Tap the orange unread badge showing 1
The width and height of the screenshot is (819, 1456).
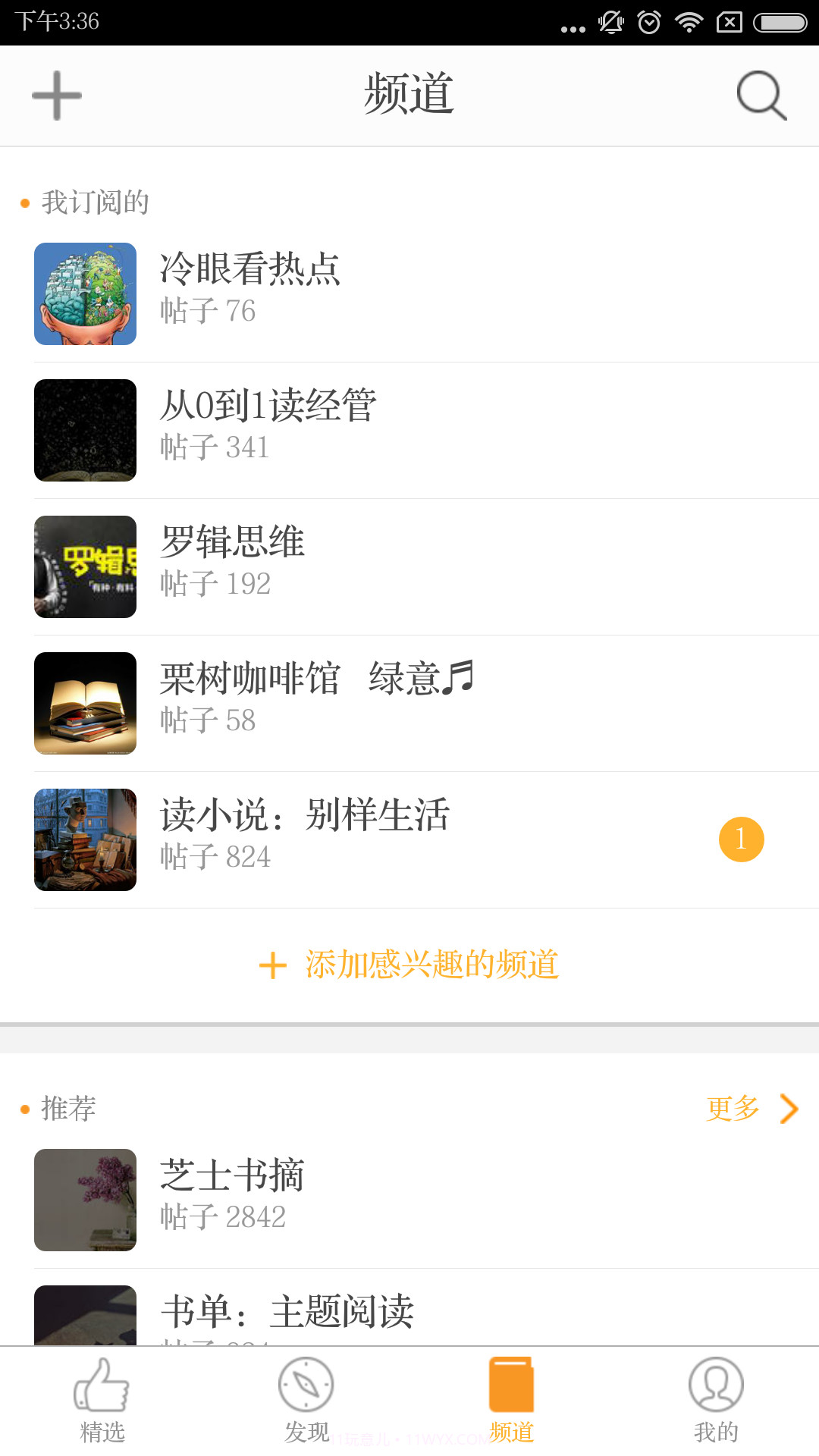click(x=739, y=839)
